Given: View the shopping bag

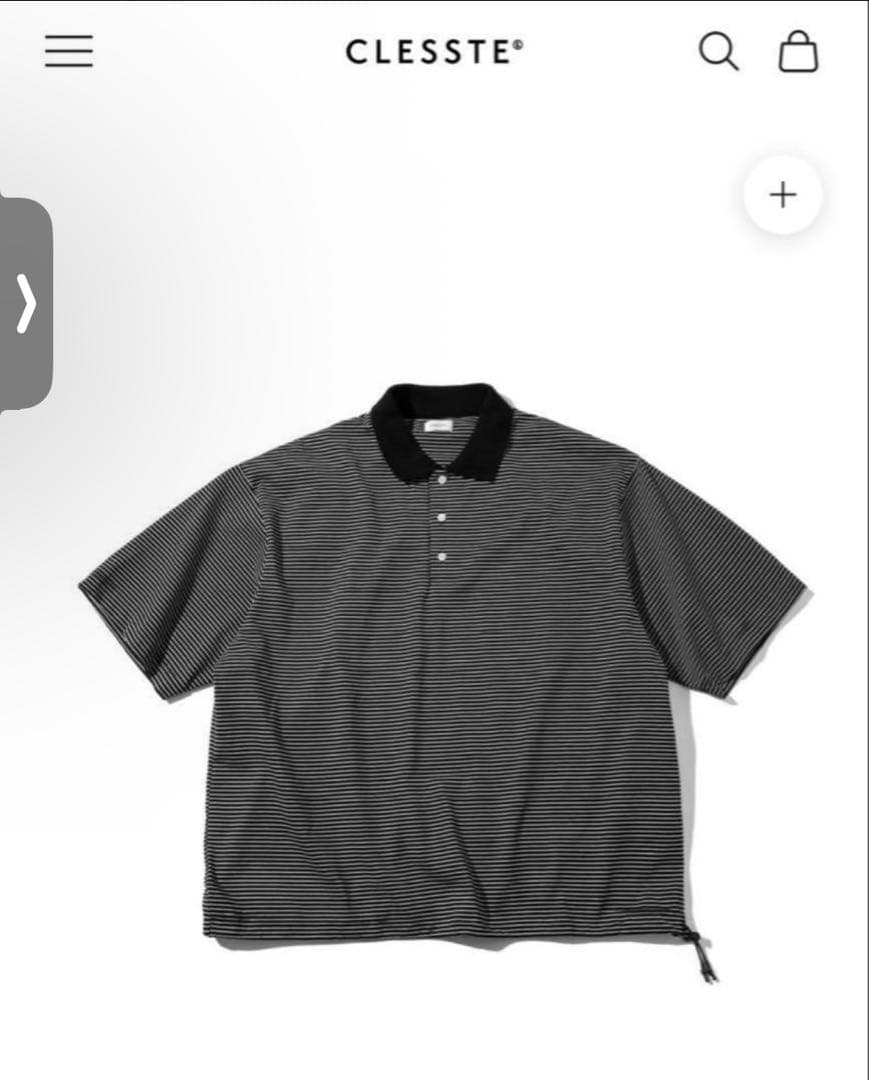Looking at the screenshot, I should [798, 51].
